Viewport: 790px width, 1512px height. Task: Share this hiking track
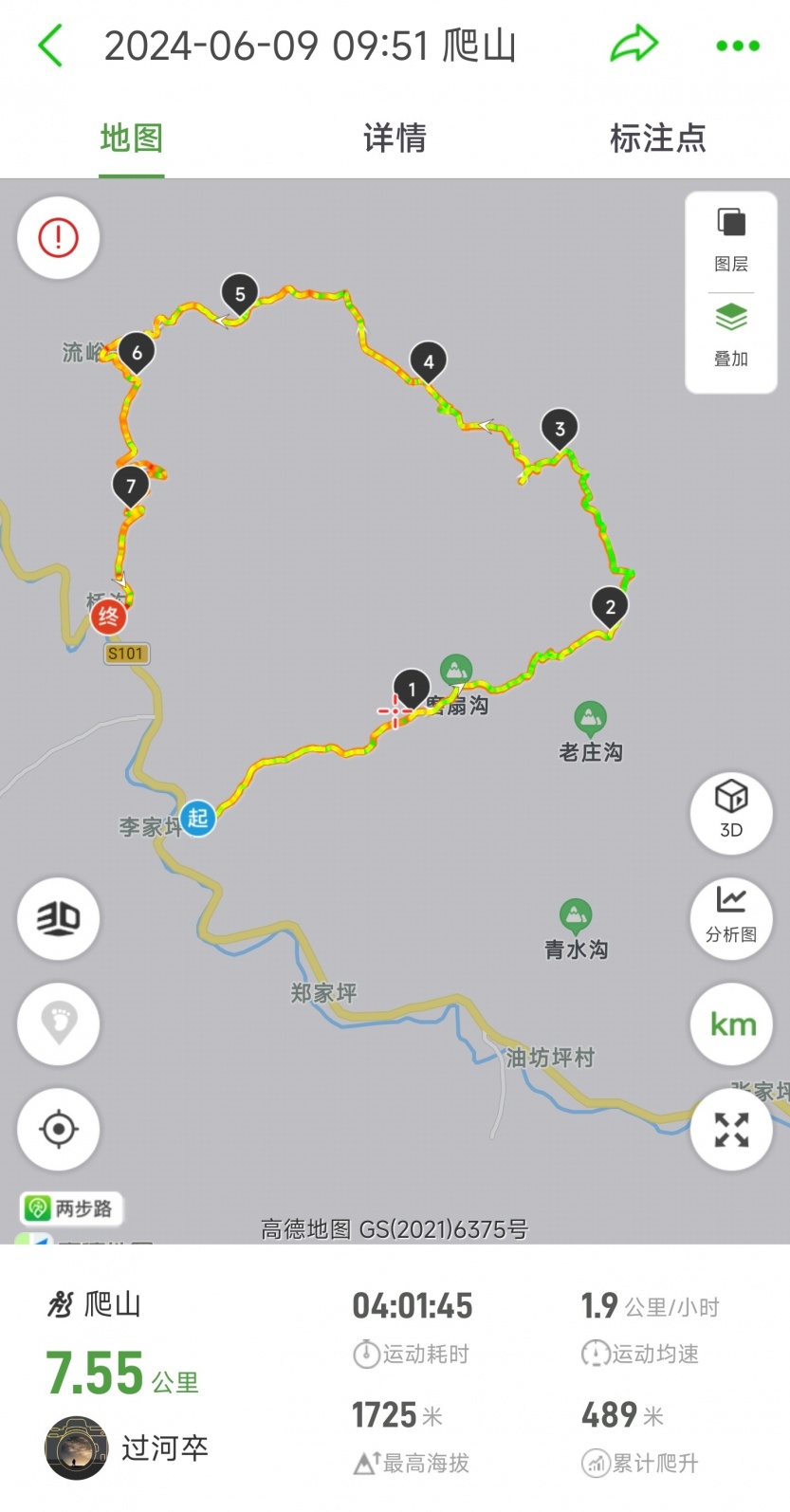pyautogui.click(x=634, y=45)
